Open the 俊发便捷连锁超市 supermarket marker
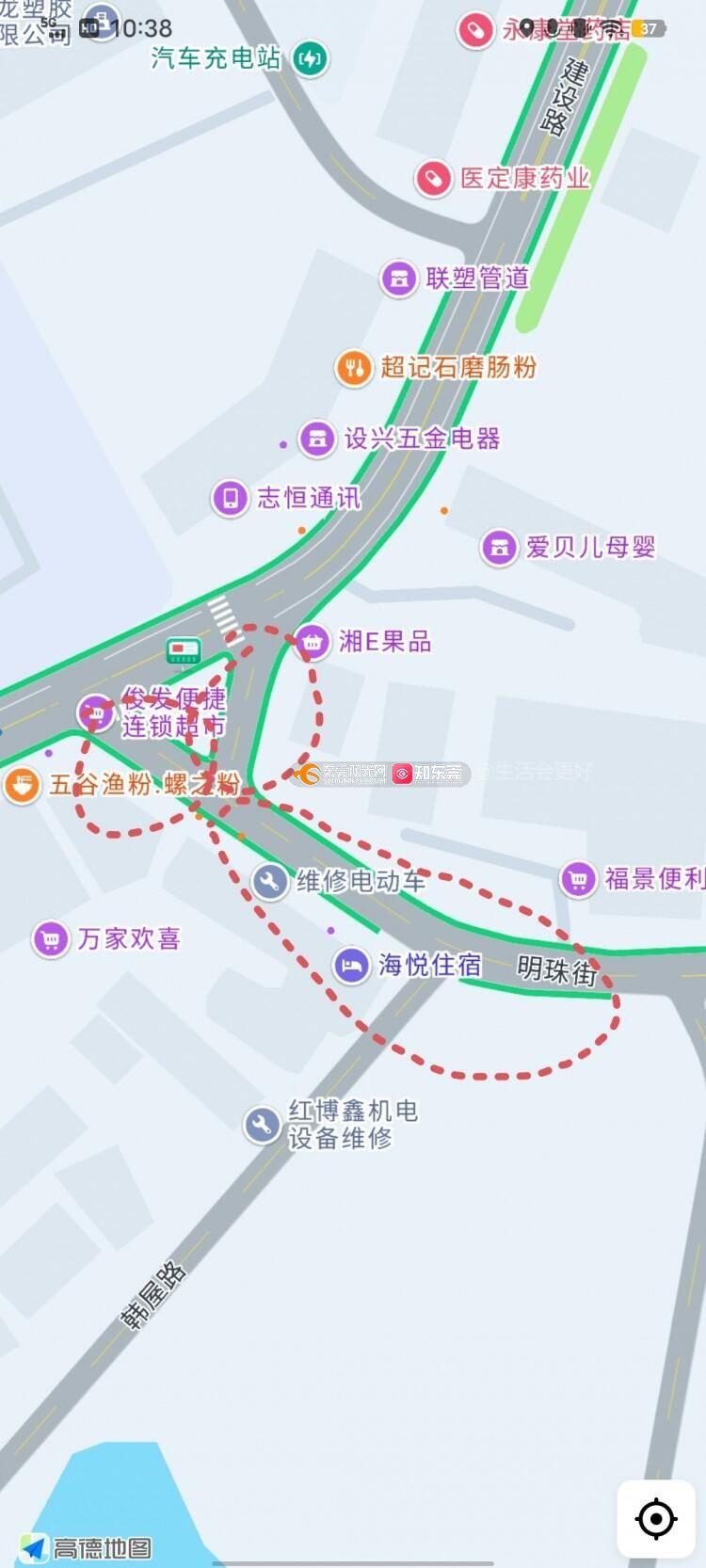 coord(96,712)
